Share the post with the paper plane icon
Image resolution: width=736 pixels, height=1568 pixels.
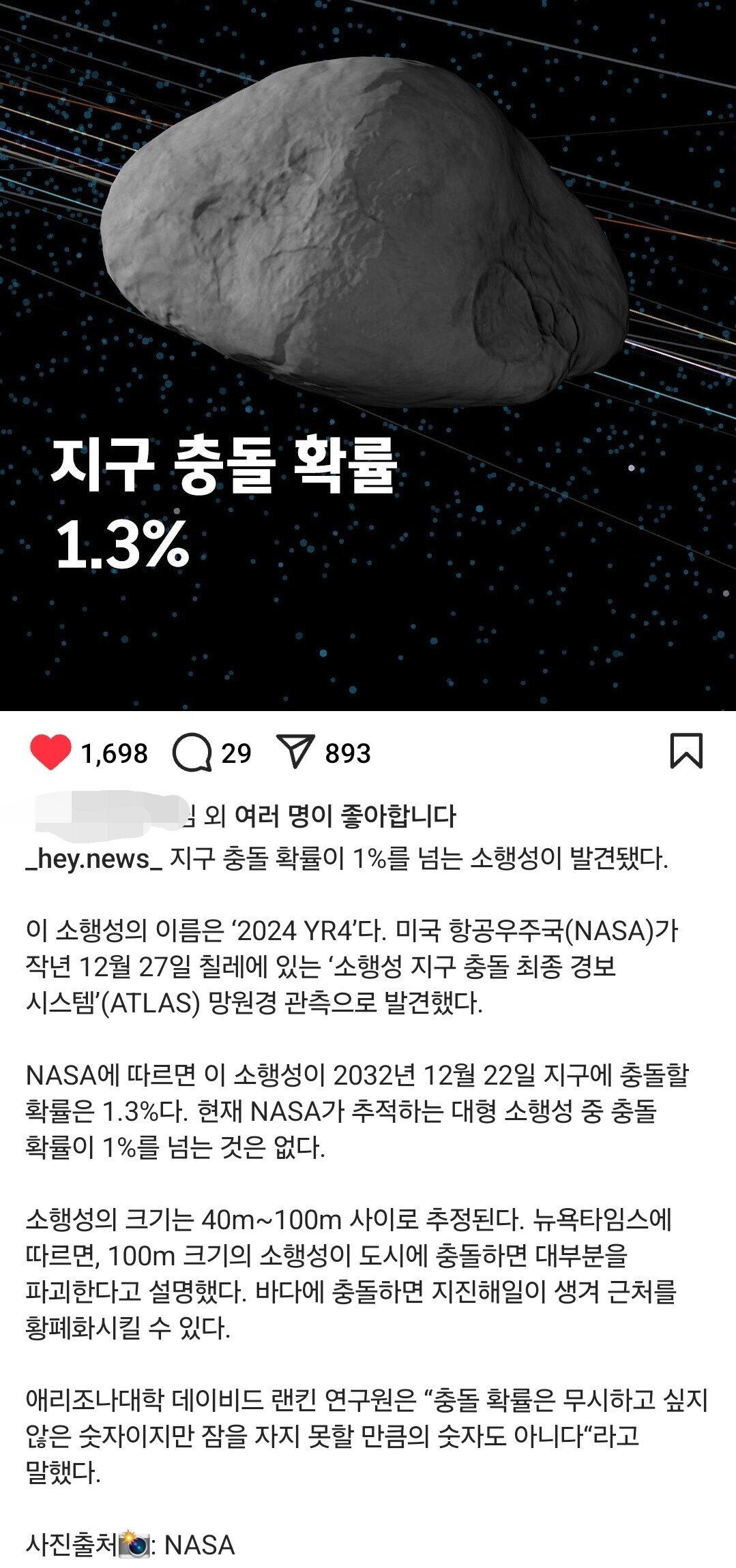[295, 752]
